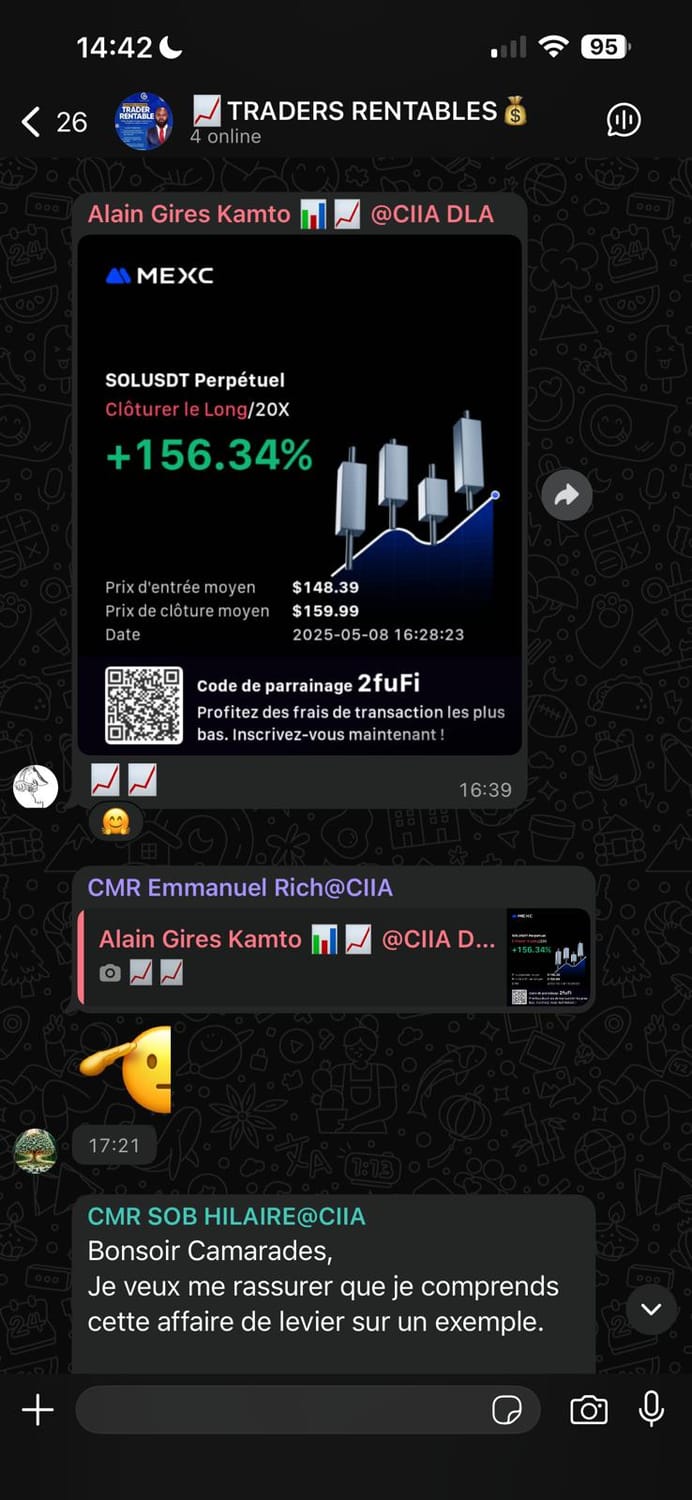View profile of the sender with the tree avatar
The width and height of the screenshot is (692, 1500).
click(35, 1150)
